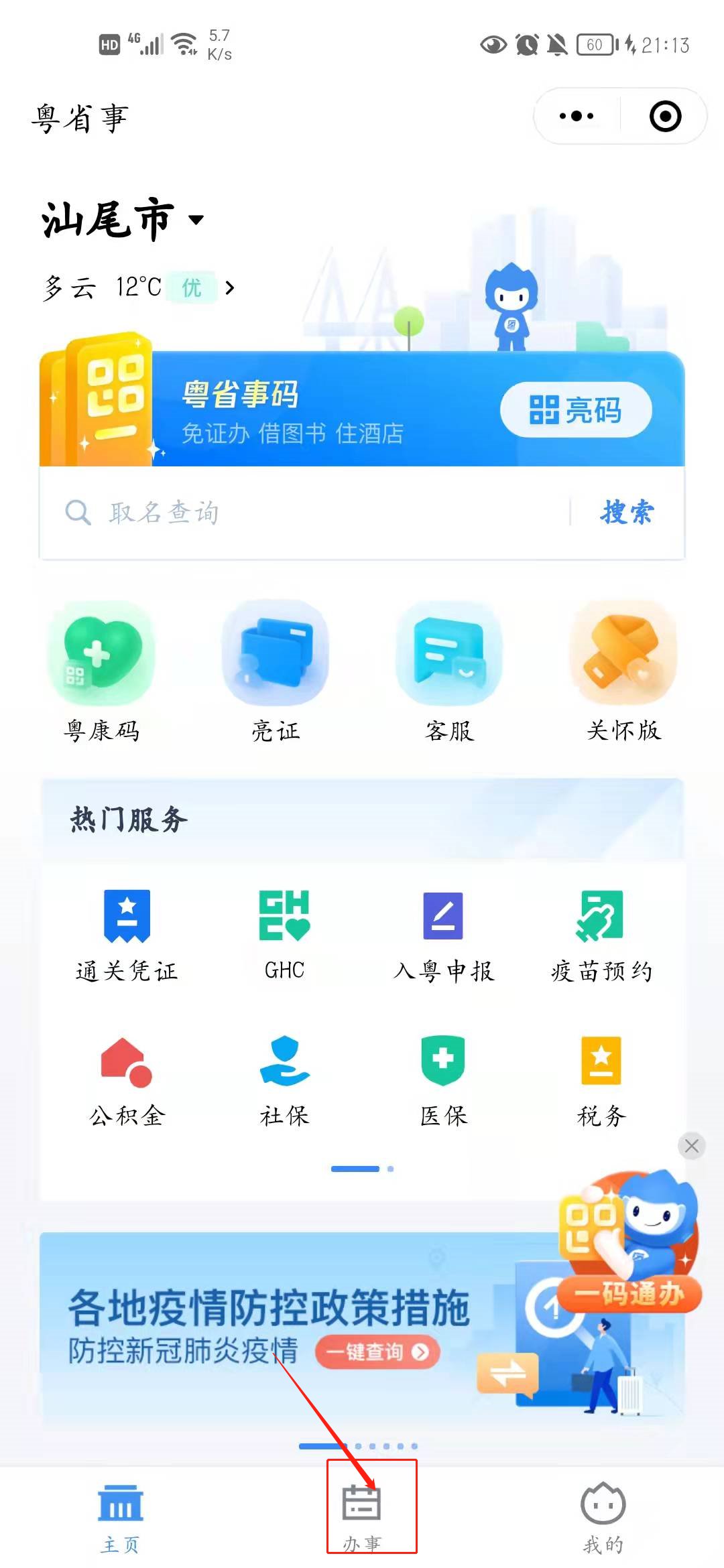Viewport: 724px width, 1568px height.
Task: Close the mini program with the circle button
Action: 665,117
